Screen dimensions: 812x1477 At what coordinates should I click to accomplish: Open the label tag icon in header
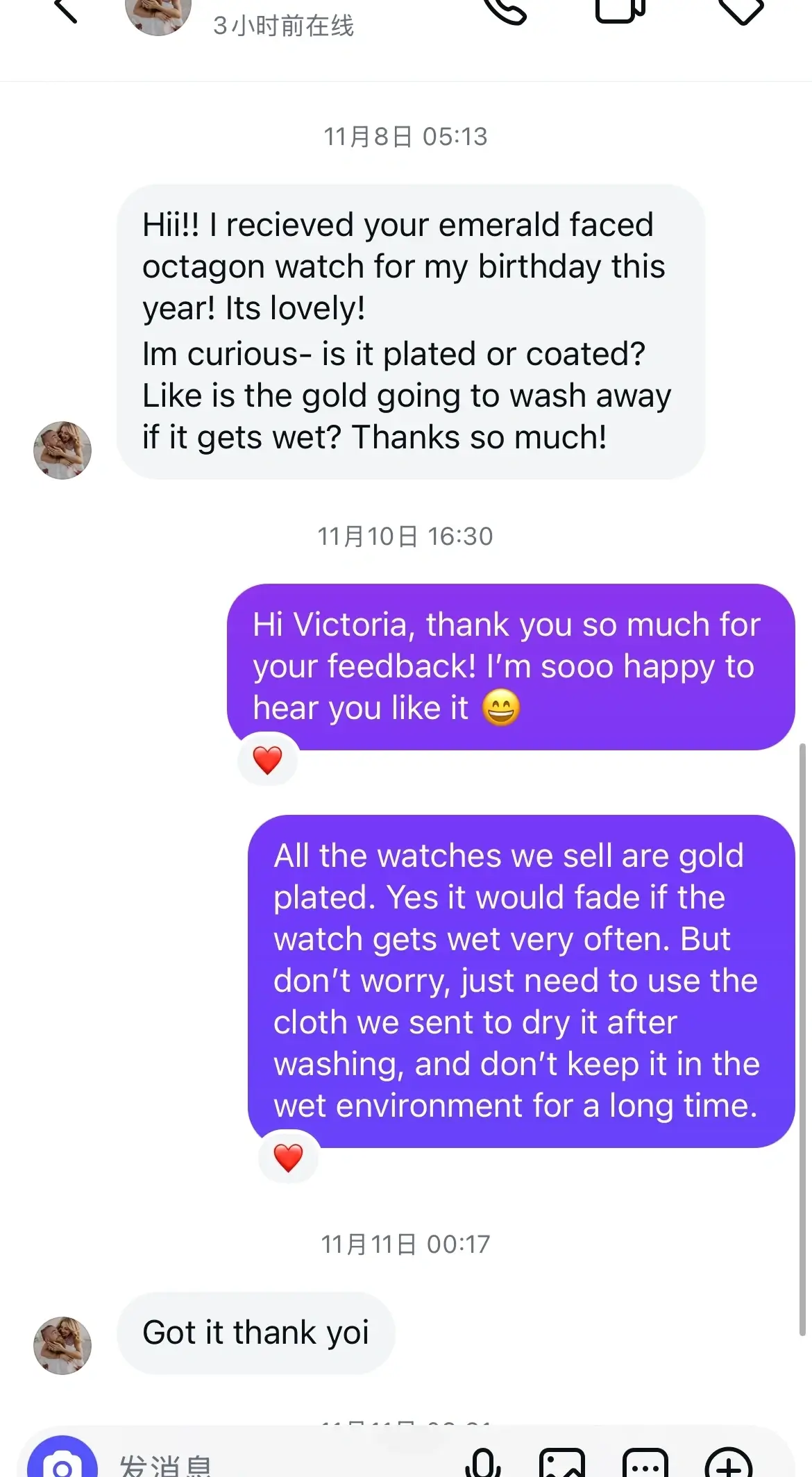pyautogui.click(x=740, y=8)
